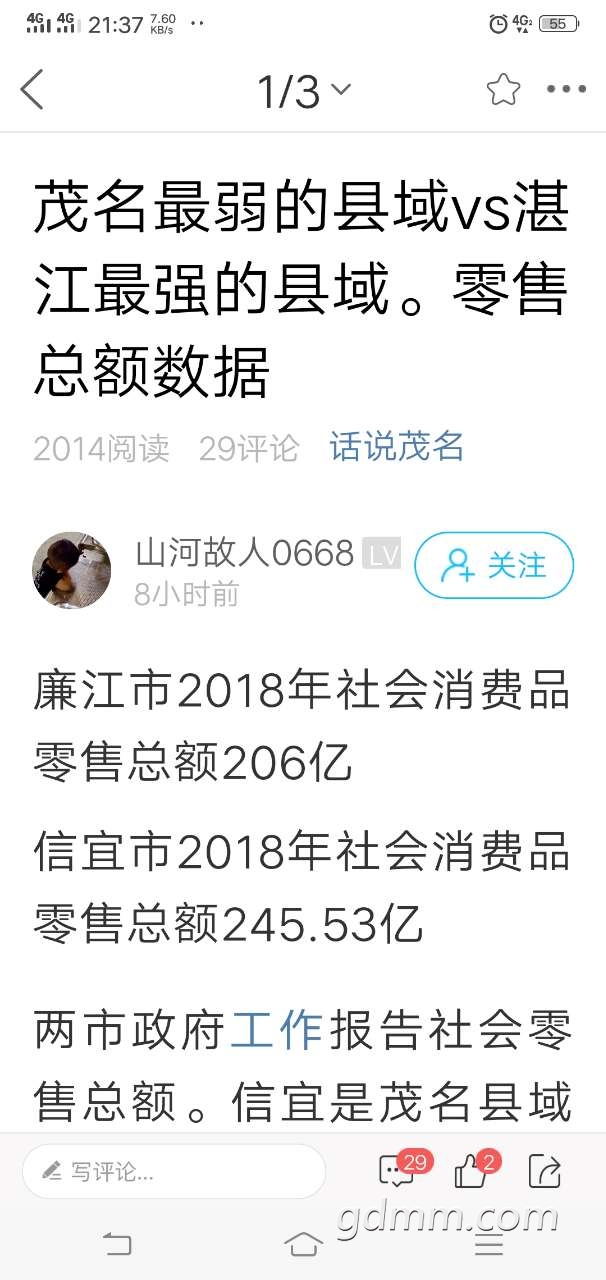Open the comments with 29 badge
The height and width of the screenshot is (1280, 606).
pyautogui.click(x=397, y=1171)
